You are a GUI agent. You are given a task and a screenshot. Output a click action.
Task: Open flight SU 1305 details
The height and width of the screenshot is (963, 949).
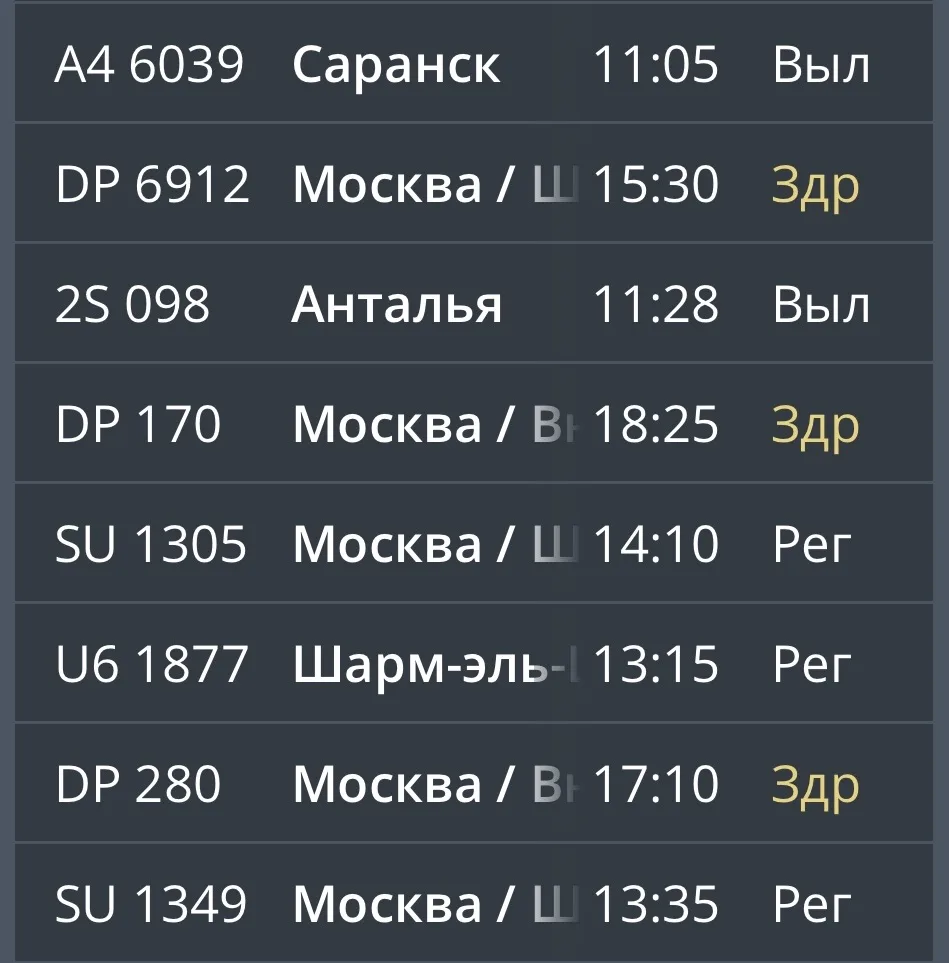coord(474,545)
